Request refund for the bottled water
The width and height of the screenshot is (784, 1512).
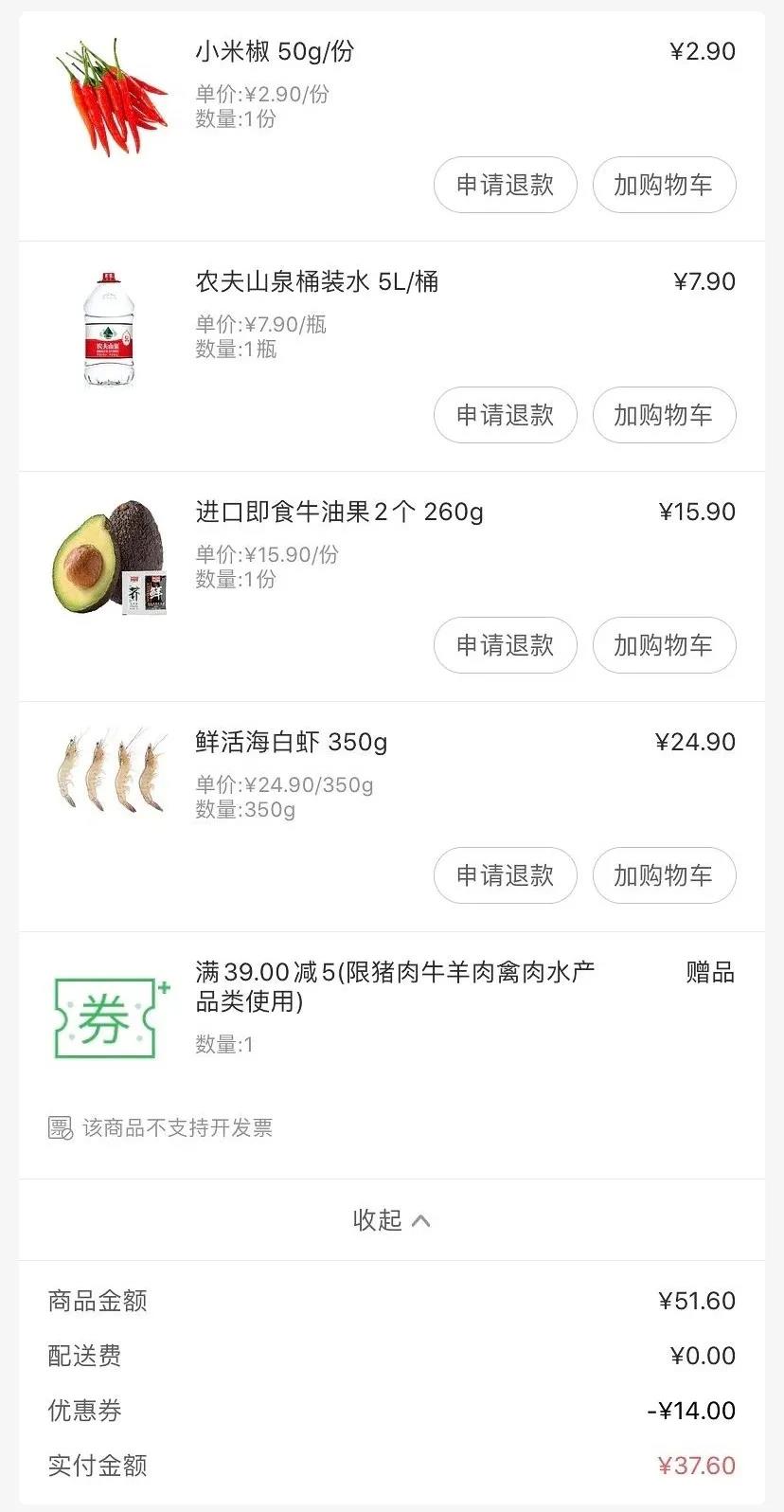click(505, 415)
